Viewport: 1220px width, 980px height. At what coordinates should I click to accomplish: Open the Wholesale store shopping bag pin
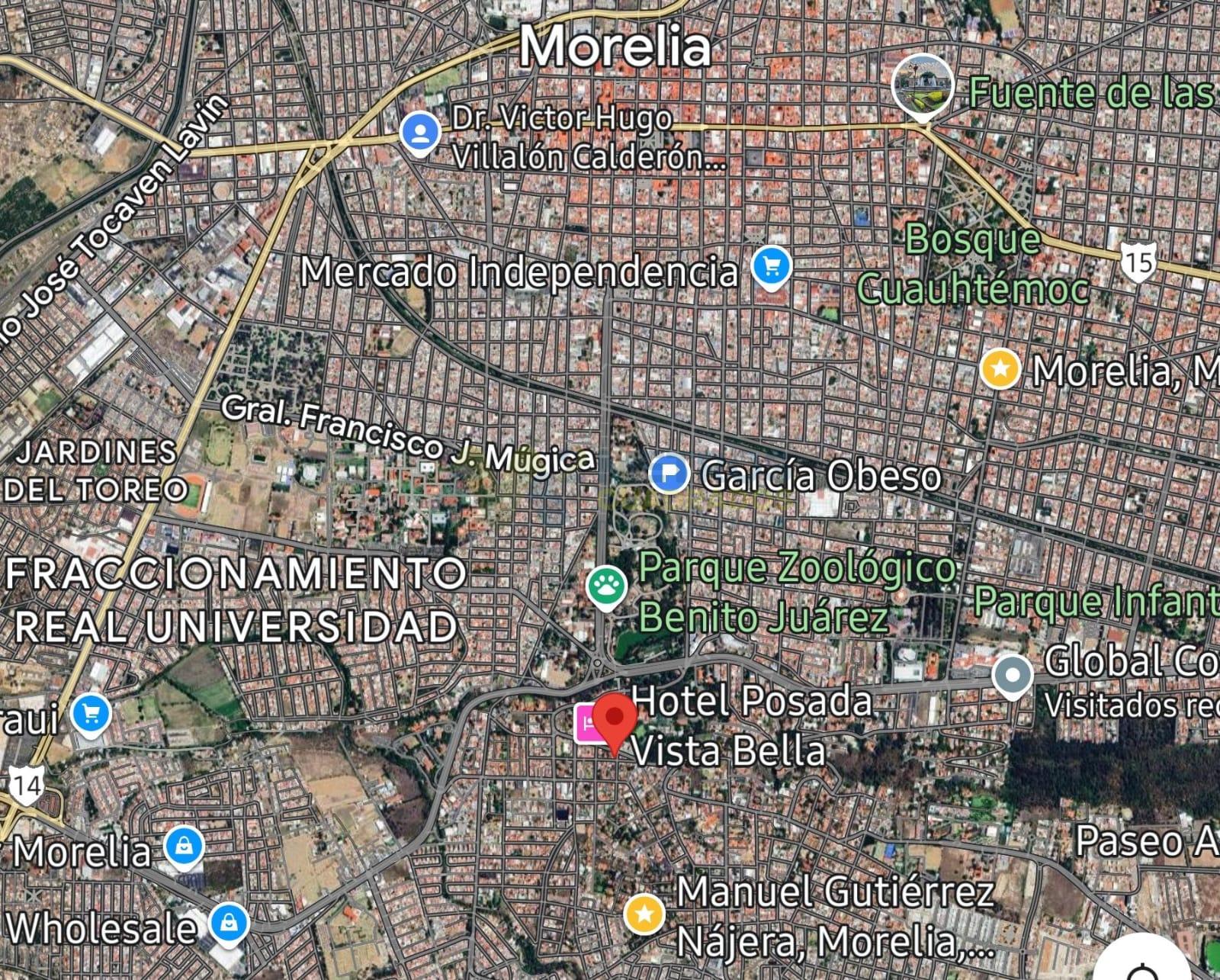click(228, 924)
